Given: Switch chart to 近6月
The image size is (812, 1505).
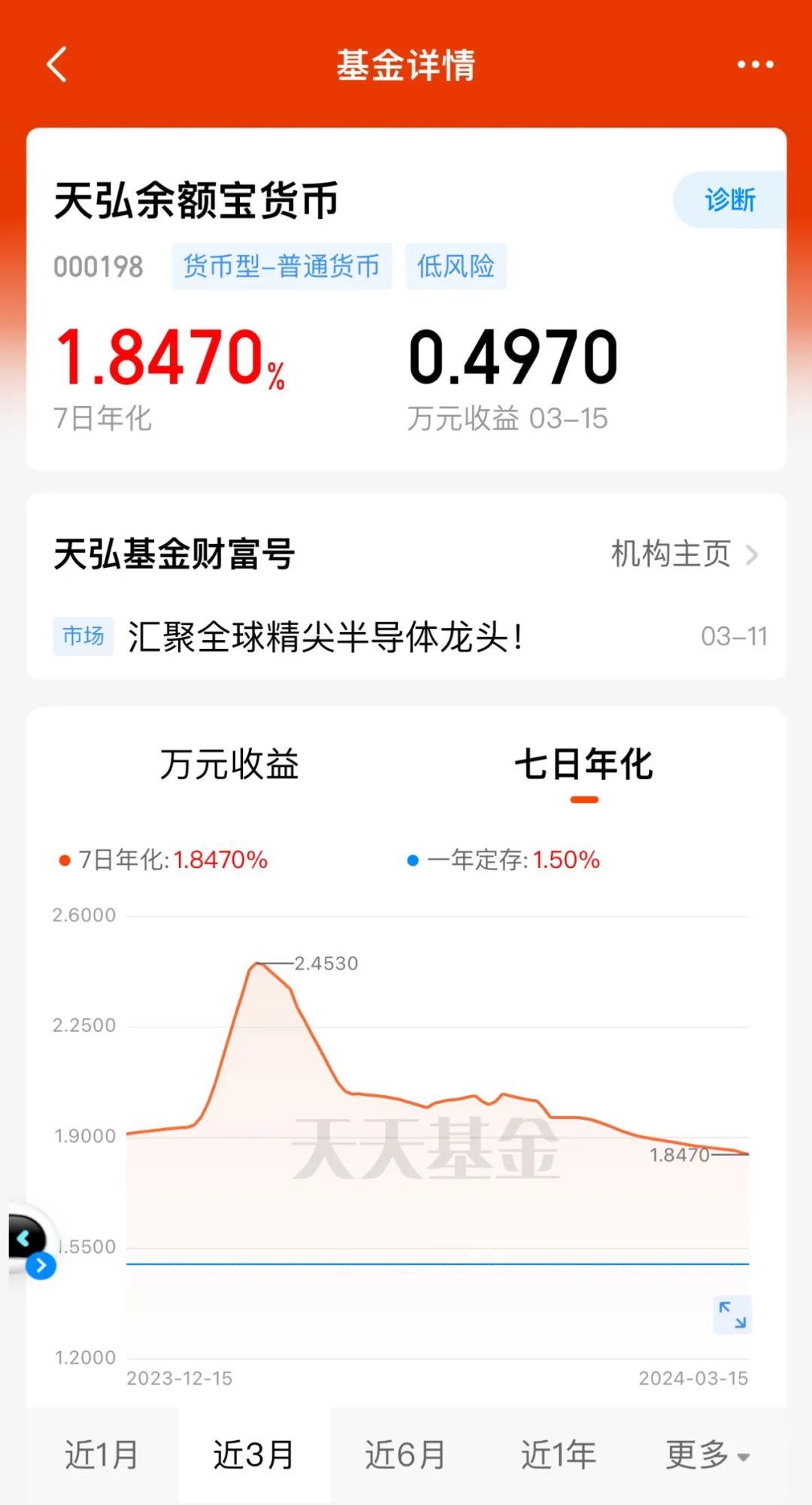Looking at the screenshot, I should pyautogui.click(x=405, y=1455).
